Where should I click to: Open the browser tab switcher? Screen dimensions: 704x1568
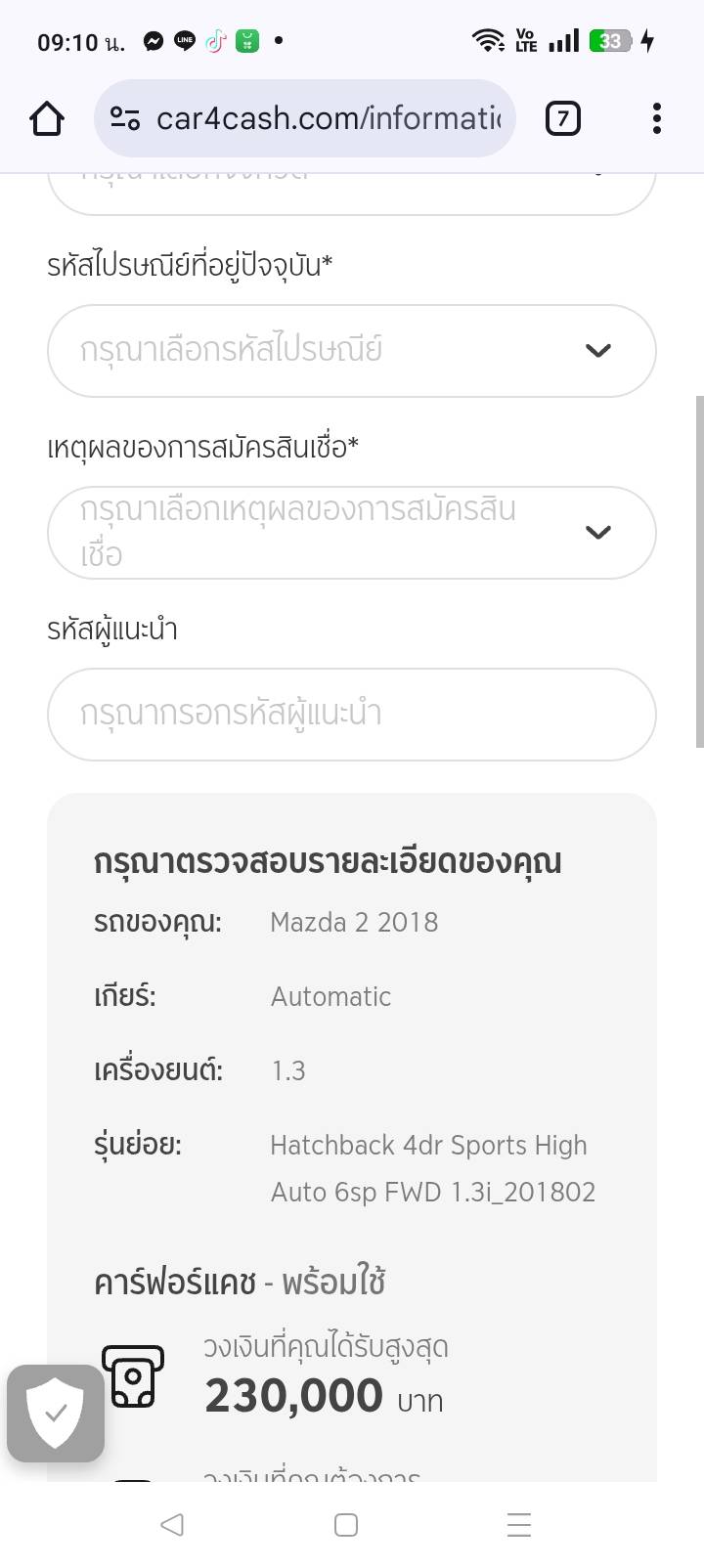pyautogui.click(x=562, y=119)
